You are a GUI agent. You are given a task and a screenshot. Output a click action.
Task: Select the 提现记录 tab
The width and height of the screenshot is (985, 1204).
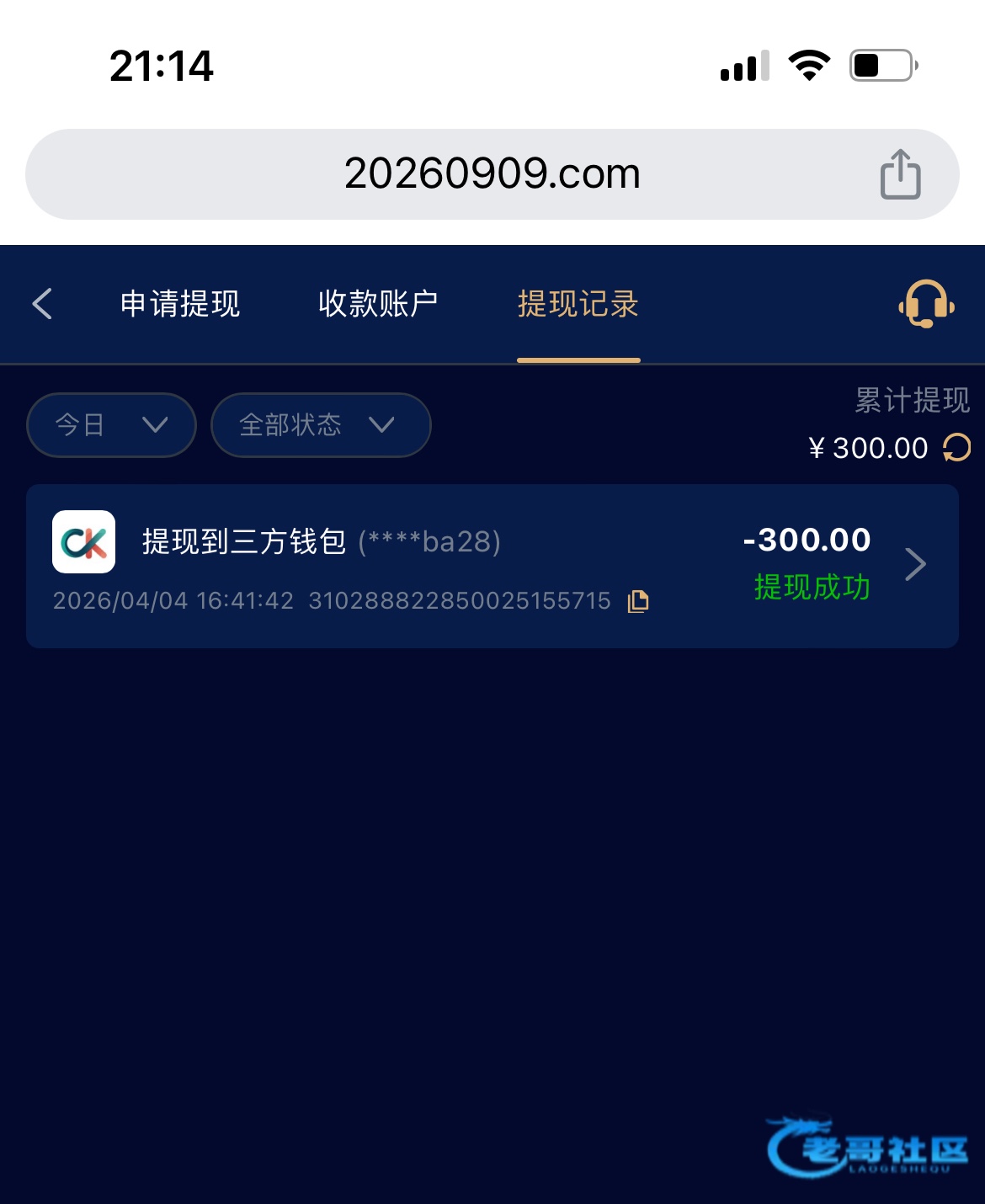click(578, 304)
